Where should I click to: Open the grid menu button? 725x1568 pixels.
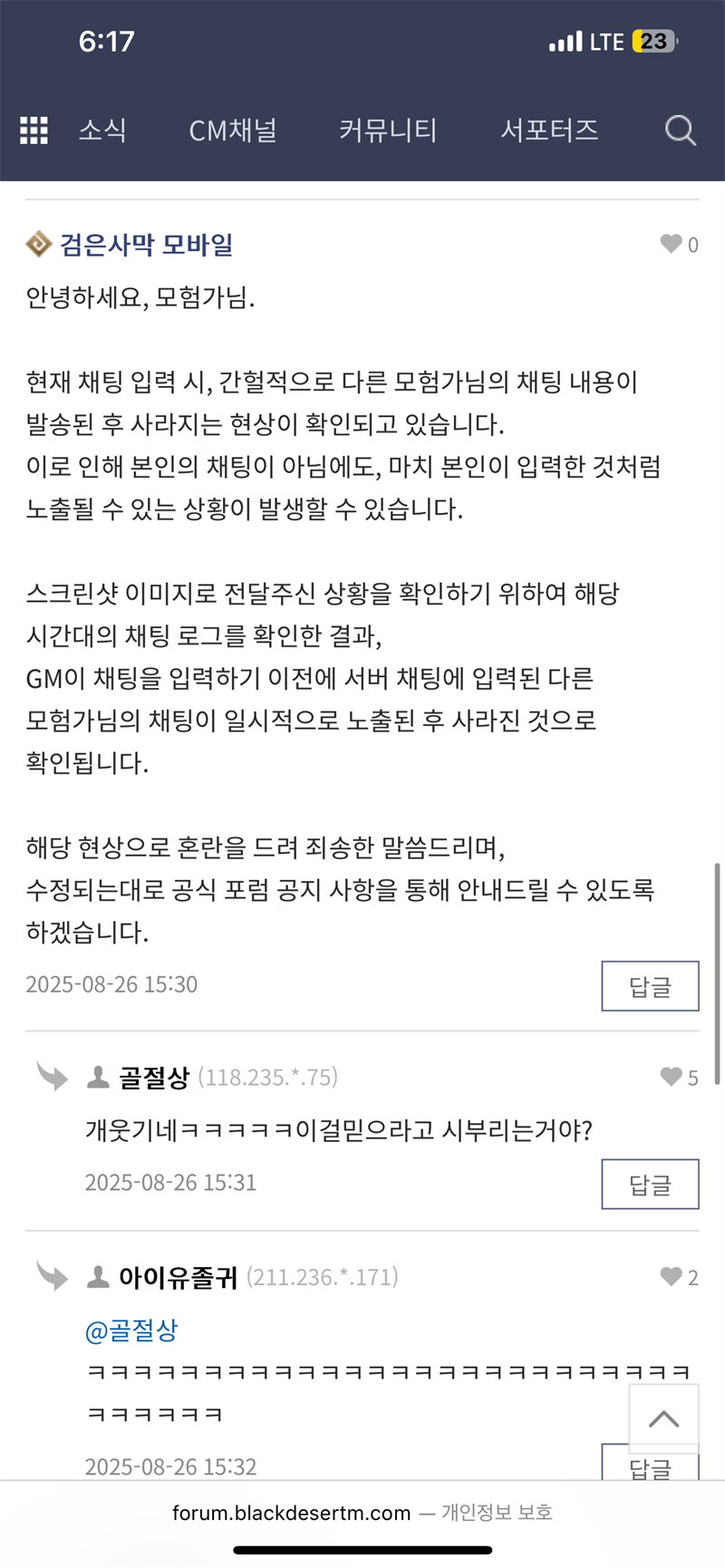34,131
